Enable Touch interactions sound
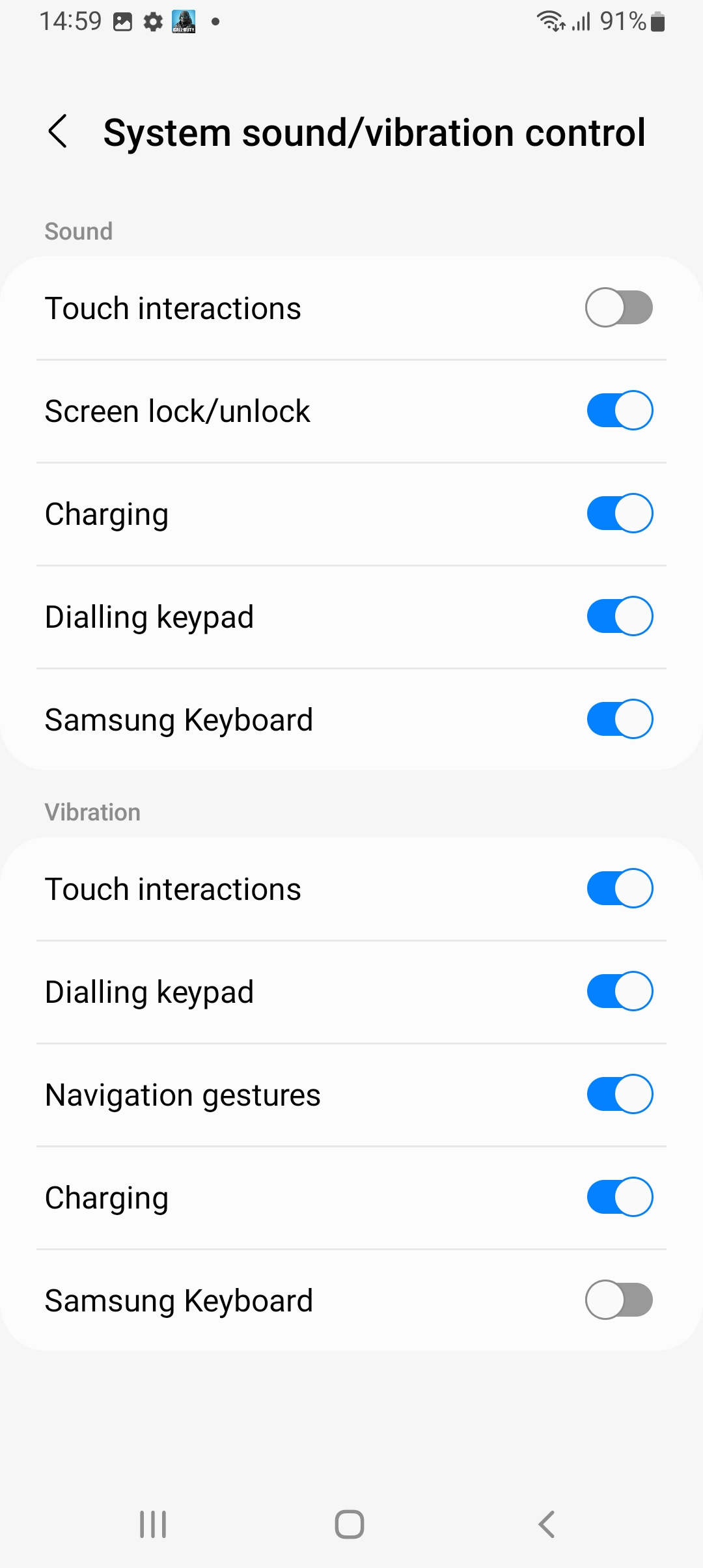The height and width of the screenshot is (1568, 703). [619, 307]
